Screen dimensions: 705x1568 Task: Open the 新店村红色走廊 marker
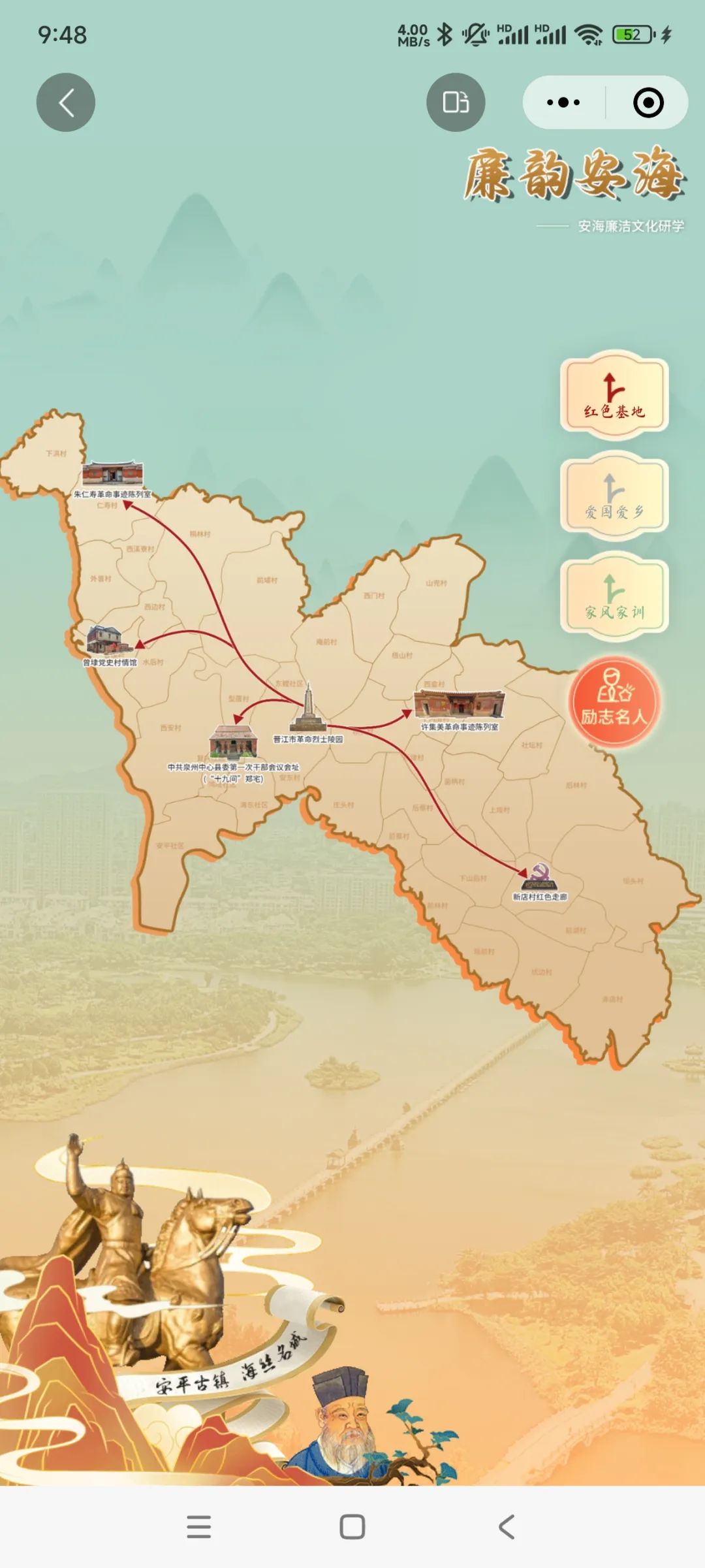[x=539, y=878]
